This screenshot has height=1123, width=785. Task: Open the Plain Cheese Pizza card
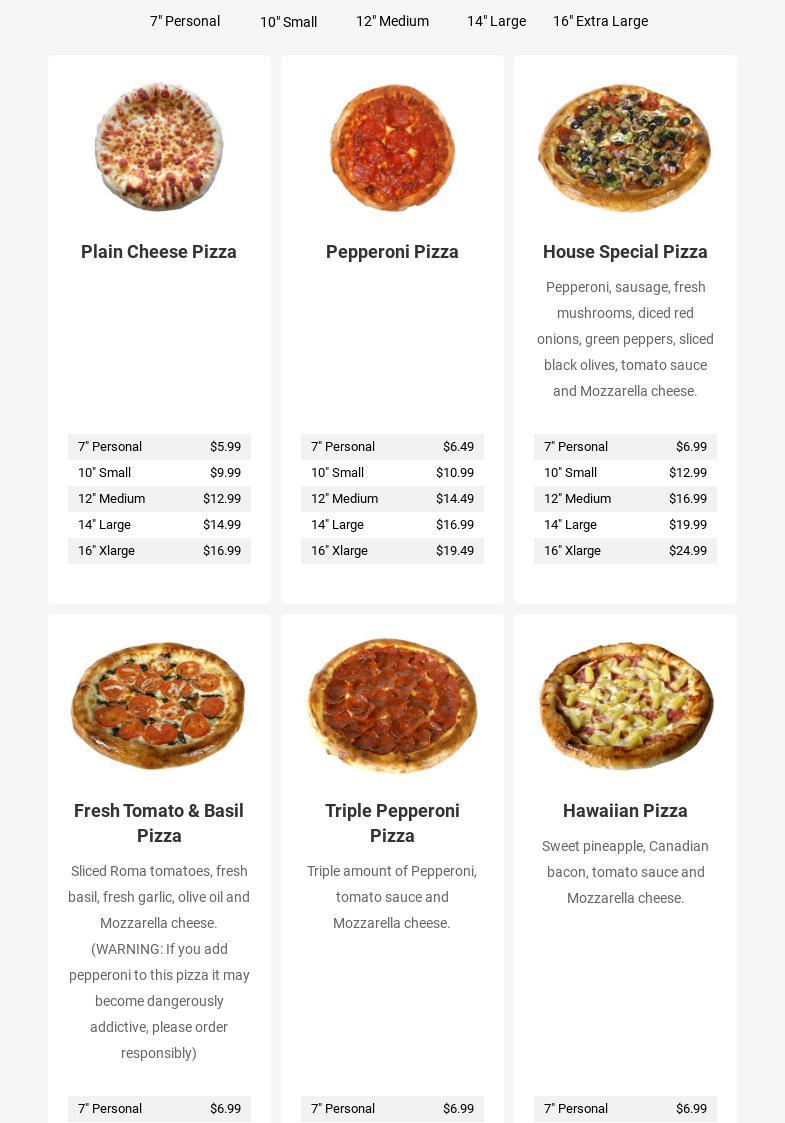[x=159, y=252]
